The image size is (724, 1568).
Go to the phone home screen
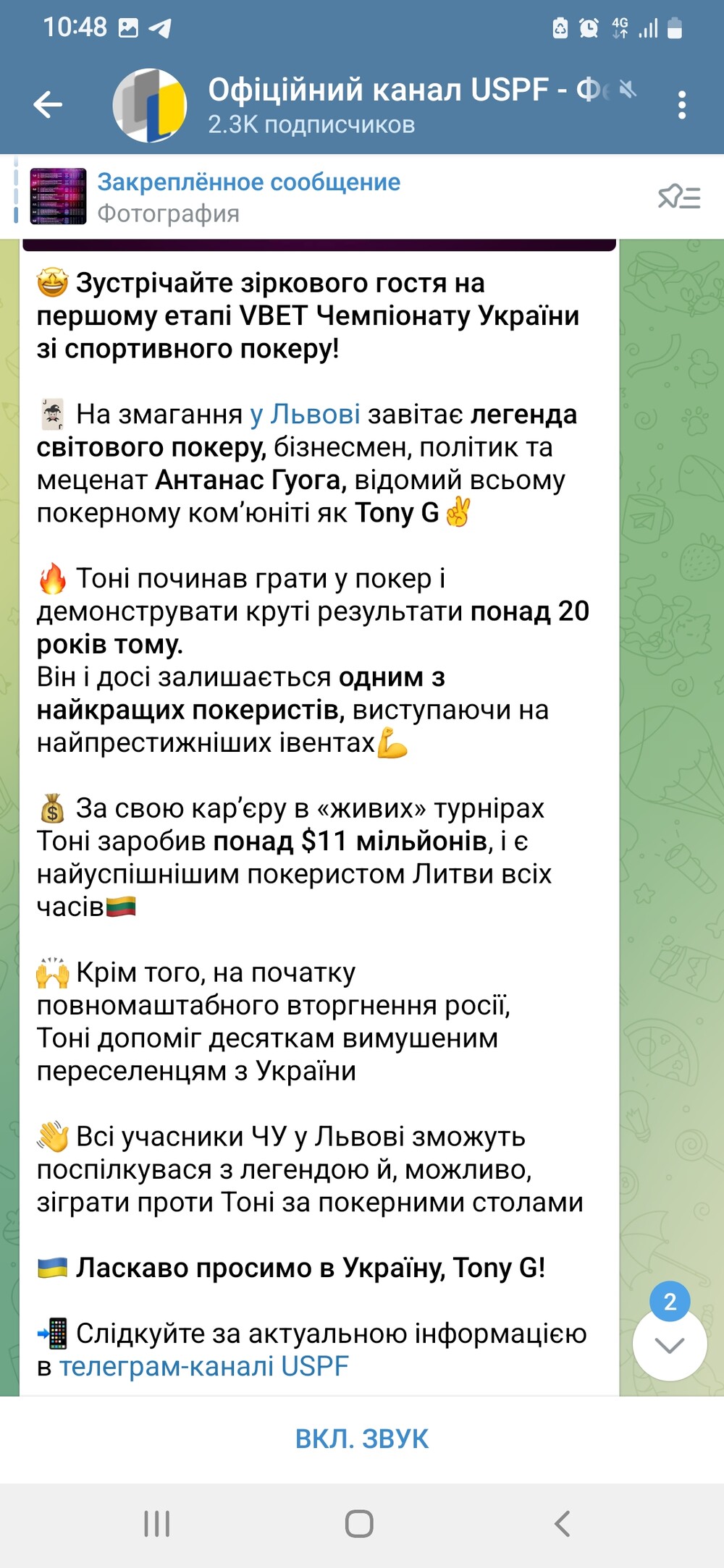point(359,1523)
